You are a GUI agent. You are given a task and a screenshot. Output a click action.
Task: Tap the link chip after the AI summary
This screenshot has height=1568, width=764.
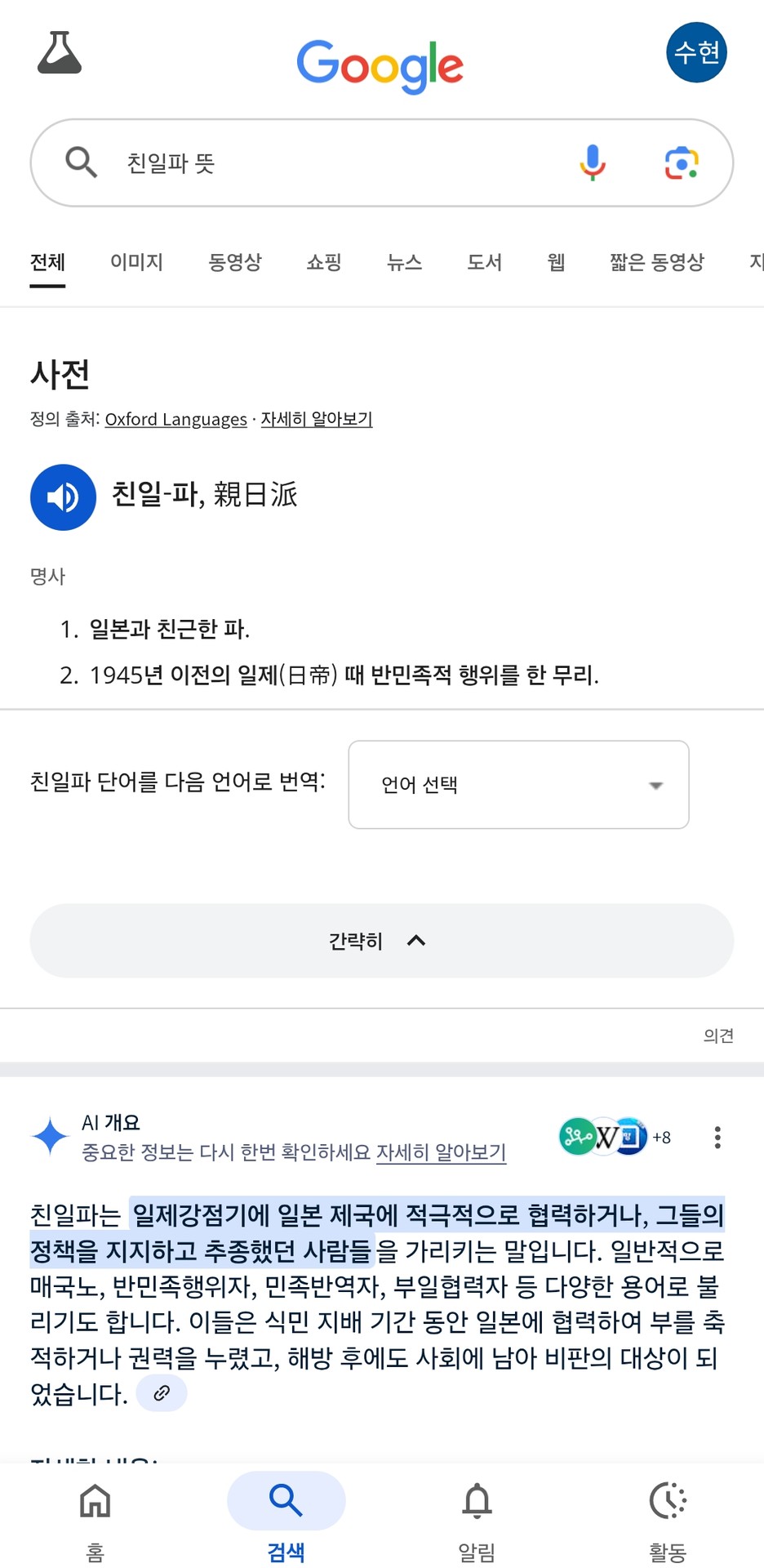[x=162, y=1393]
